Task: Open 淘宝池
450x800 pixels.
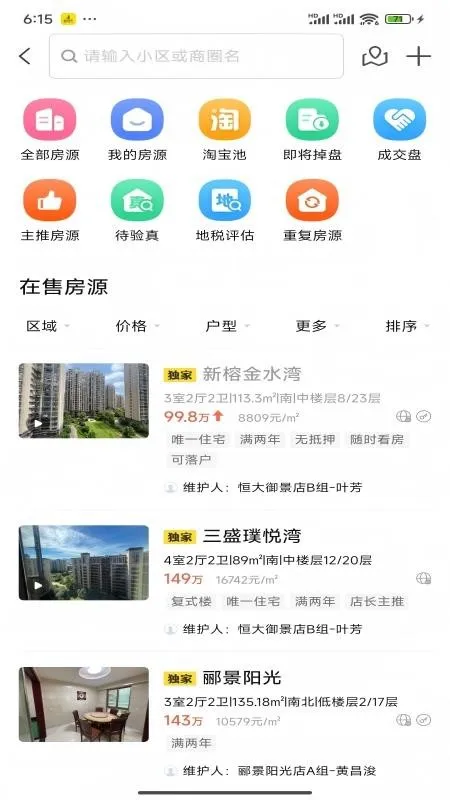Action: point(224,130)
